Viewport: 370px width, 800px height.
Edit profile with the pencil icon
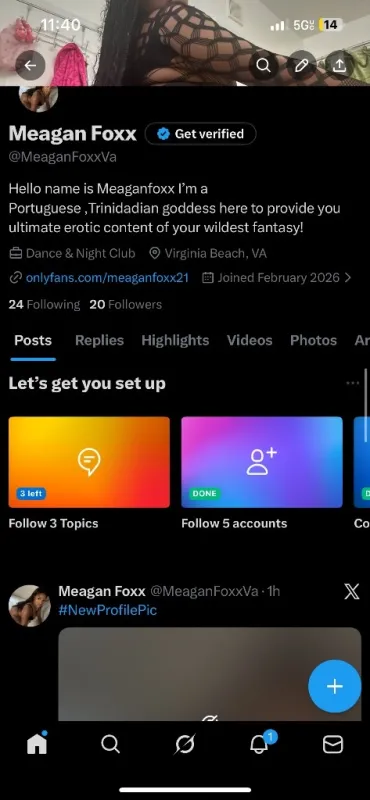pyautogui.click(x=302, y=65)
